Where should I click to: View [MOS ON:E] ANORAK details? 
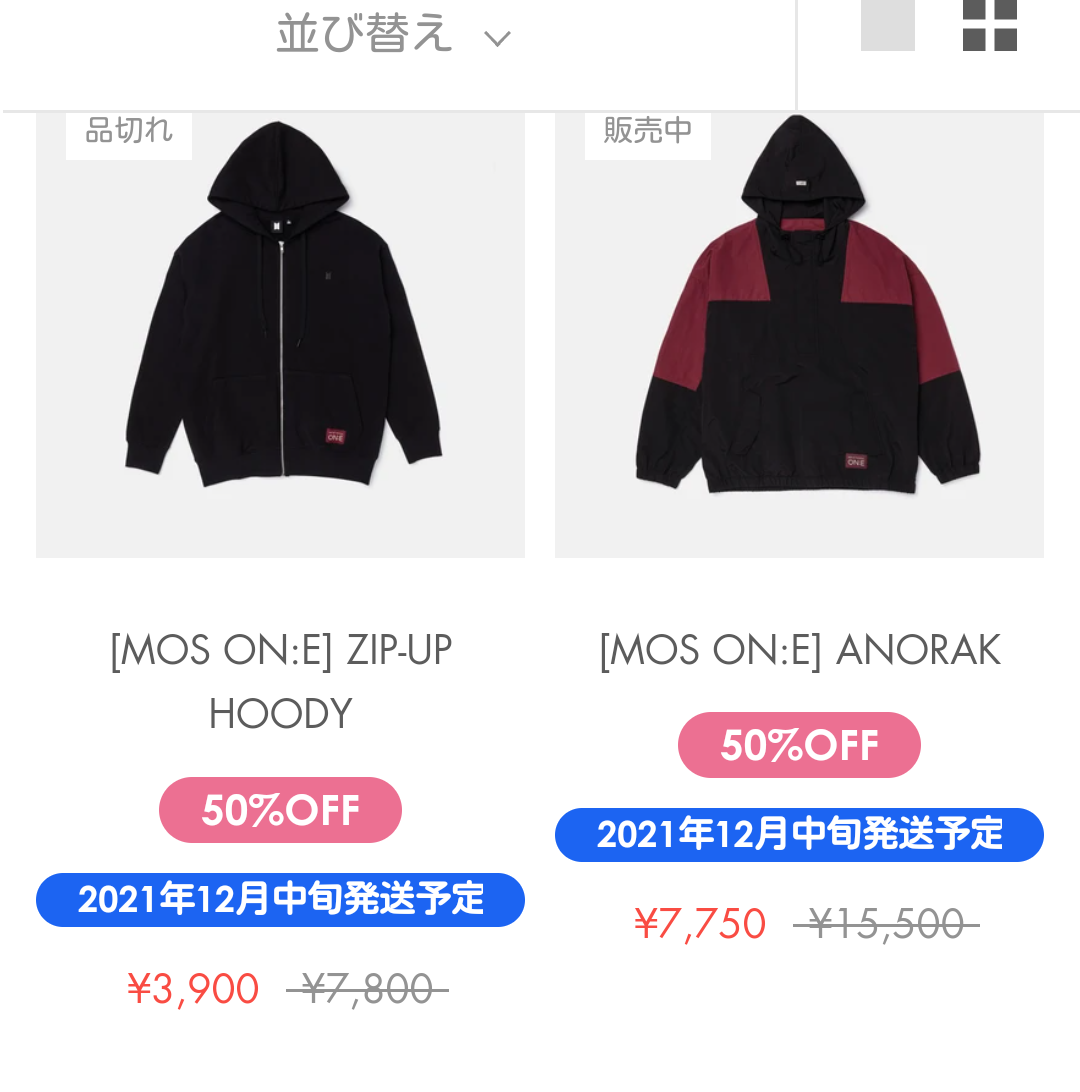click(x=799, y=651)
